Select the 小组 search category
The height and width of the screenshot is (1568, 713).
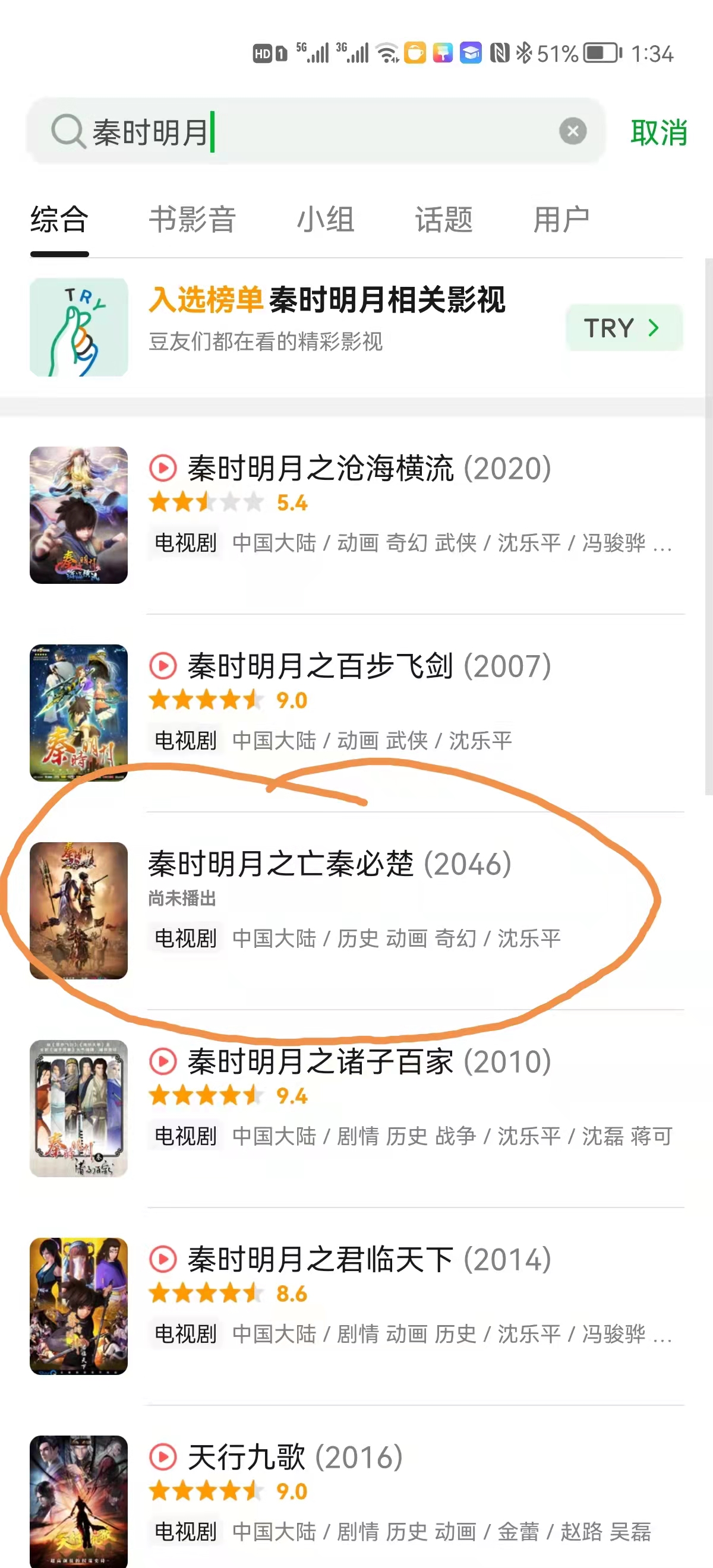point(327,220)
